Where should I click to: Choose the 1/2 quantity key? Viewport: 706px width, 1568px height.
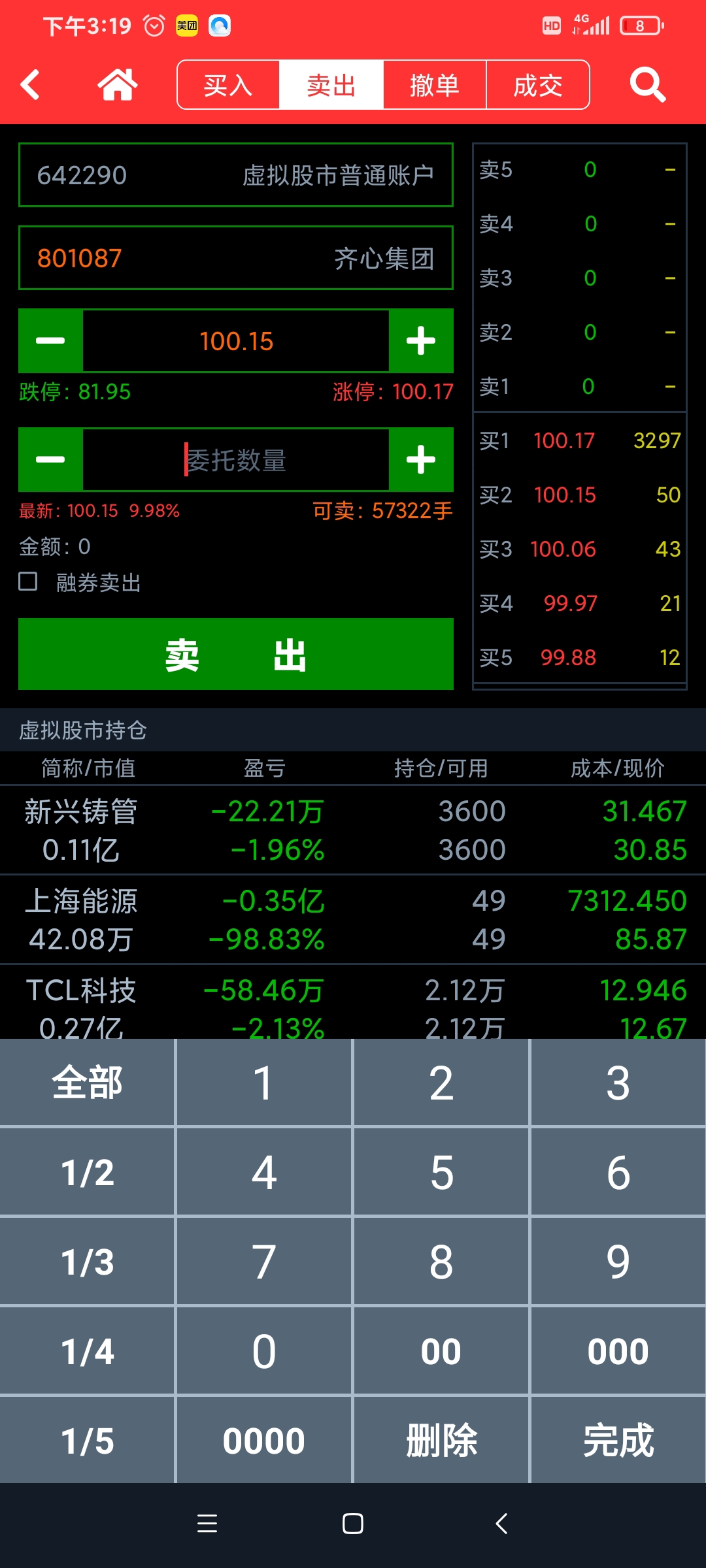point(88,1172)
